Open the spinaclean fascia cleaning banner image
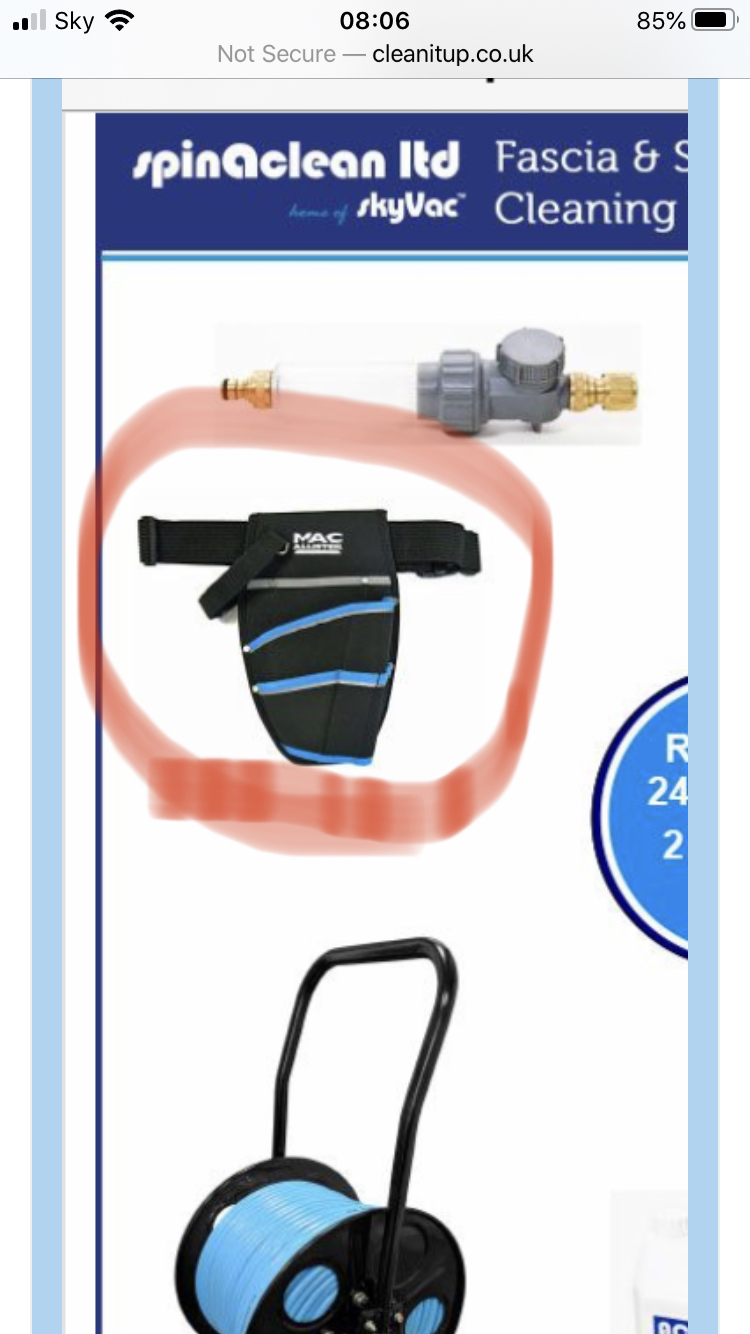The height and width of the screenshot is (1334, 750). (391, 182)
